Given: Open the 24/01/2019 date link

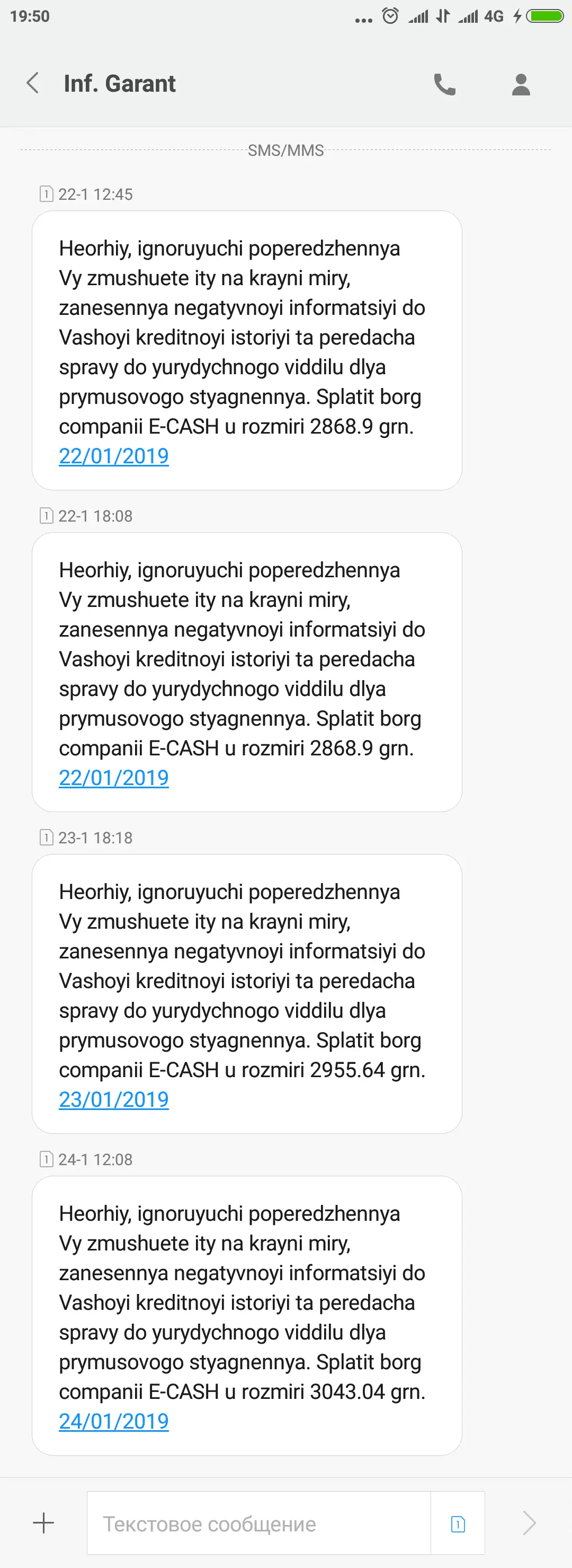Looking at the screenshot, I should (114, 1421).
